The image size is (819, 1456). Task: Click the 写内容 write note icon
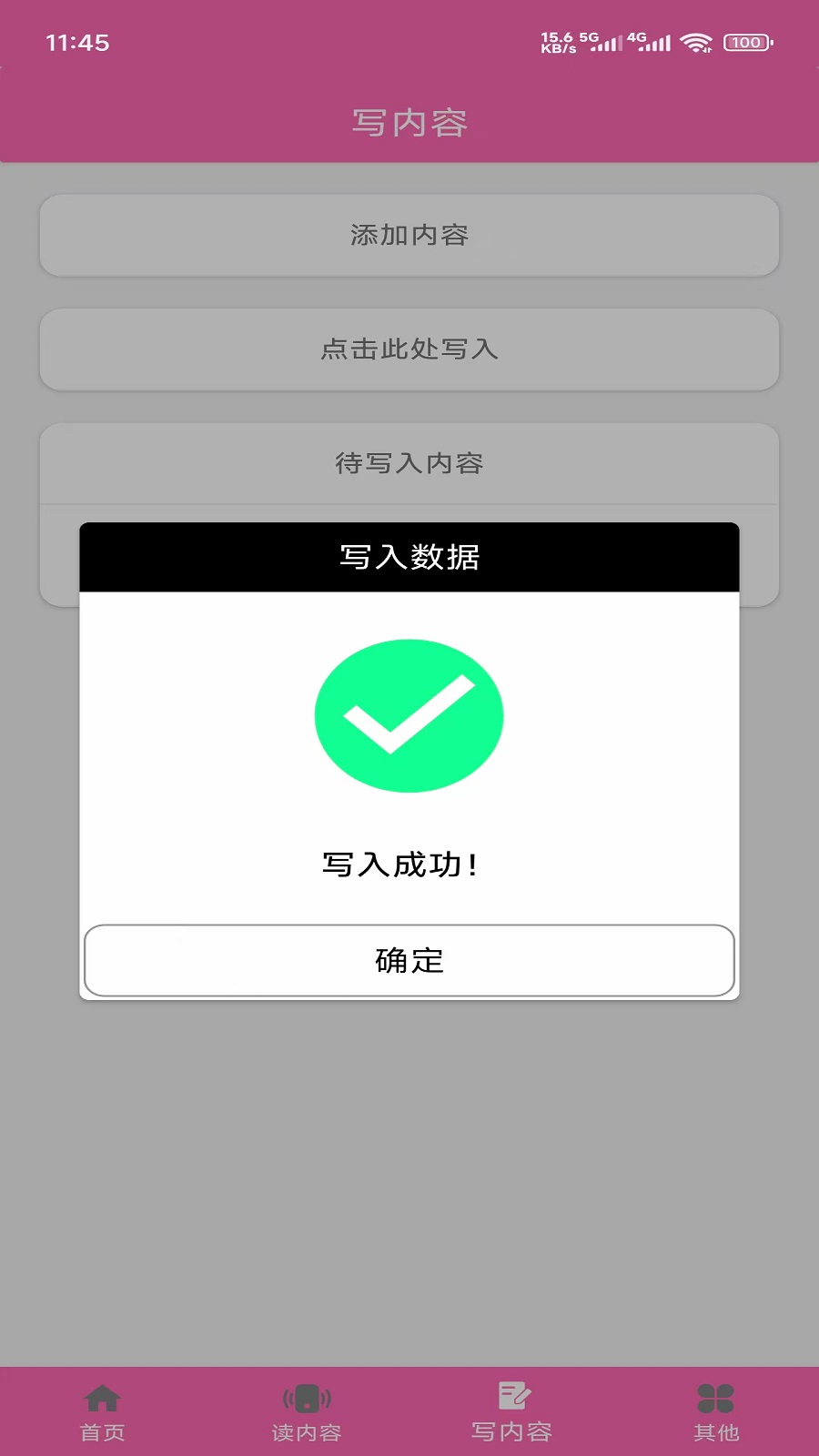pyautogui.click(x=511, y=1394)
